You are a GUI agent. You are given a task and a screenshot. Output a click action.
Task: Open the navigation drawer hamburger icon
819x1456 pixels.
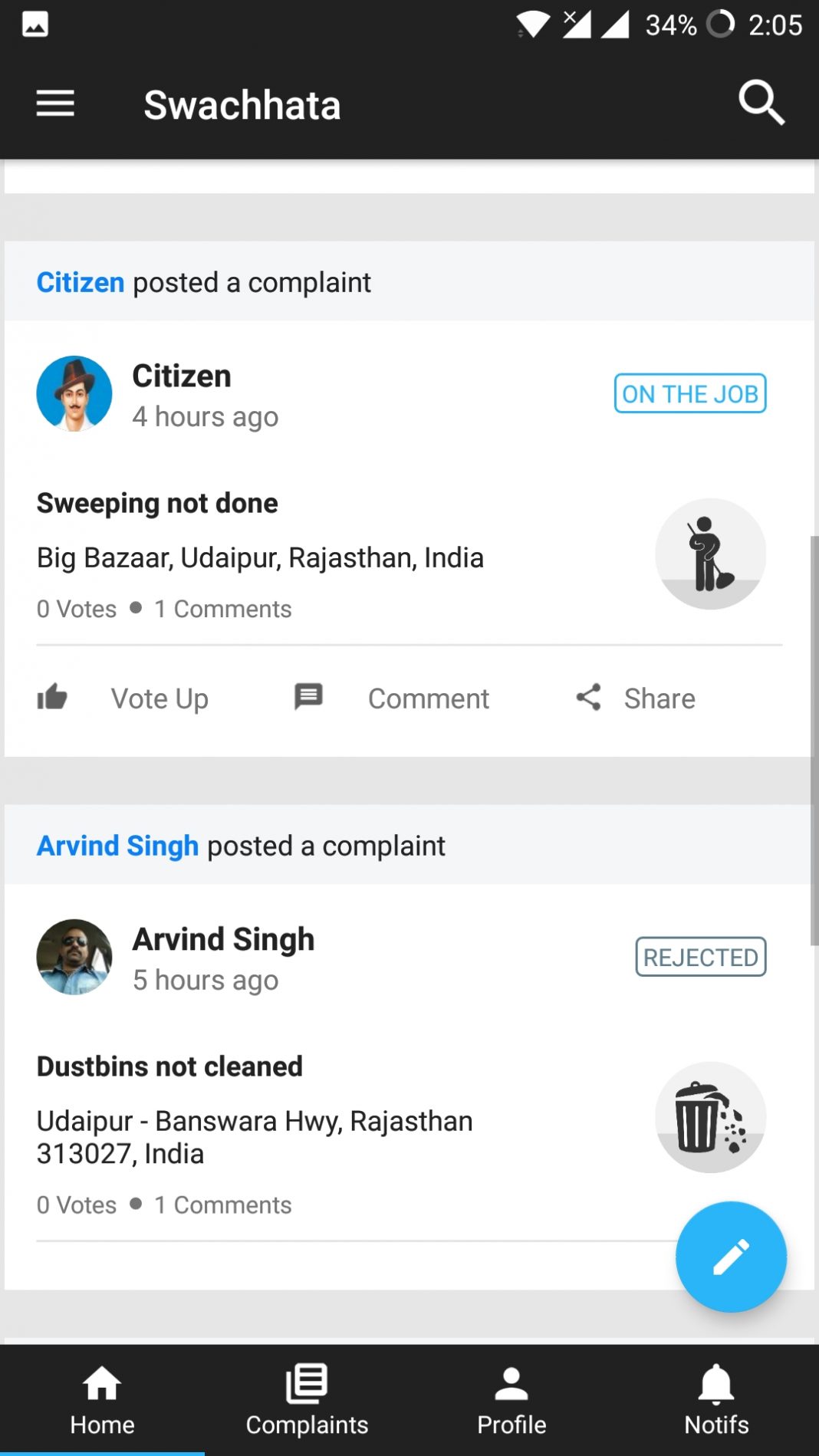tap(54, 104)
